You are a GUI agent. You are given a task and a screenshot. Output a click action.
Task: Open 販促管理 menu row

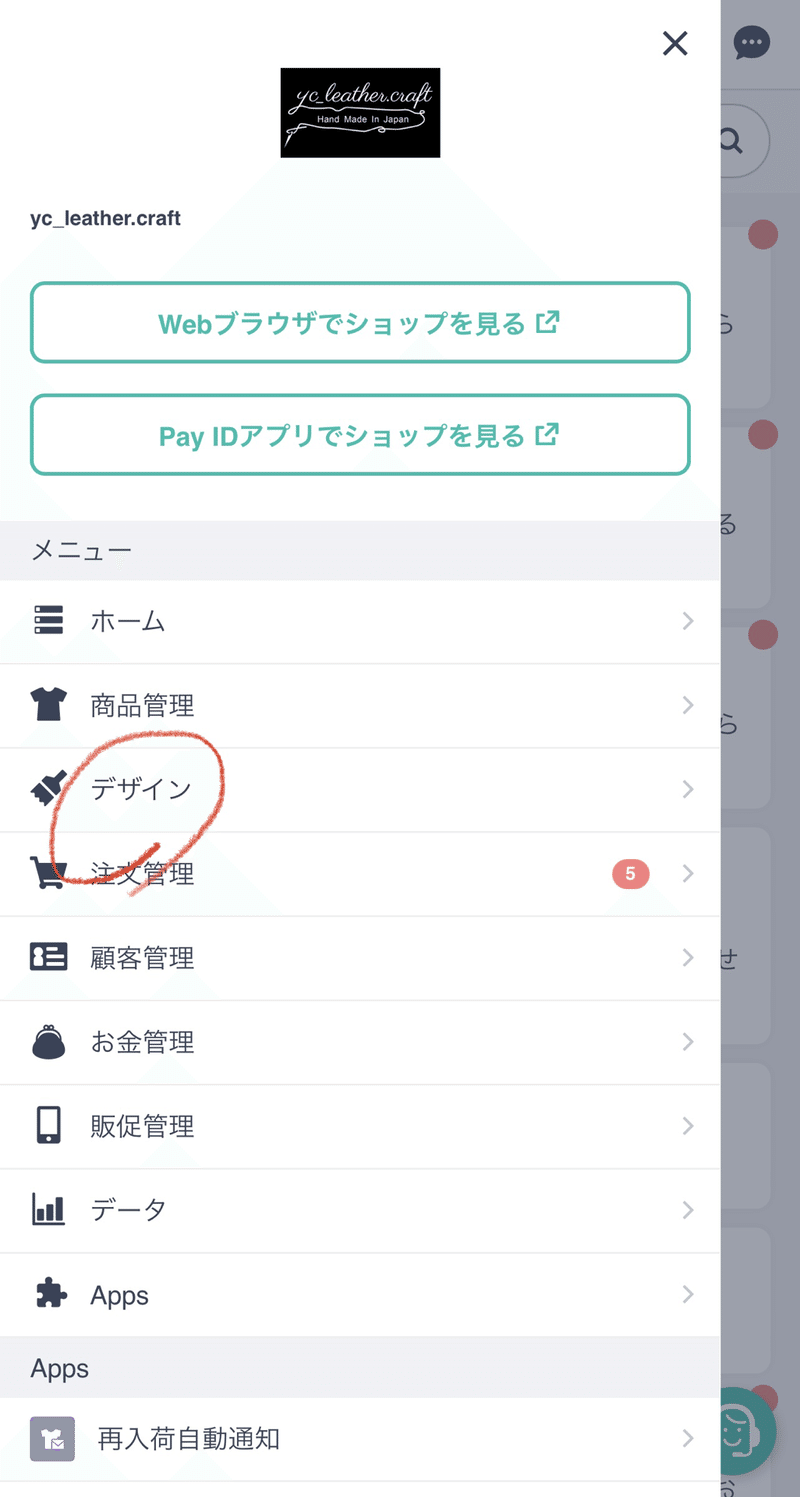point(360,1126)
